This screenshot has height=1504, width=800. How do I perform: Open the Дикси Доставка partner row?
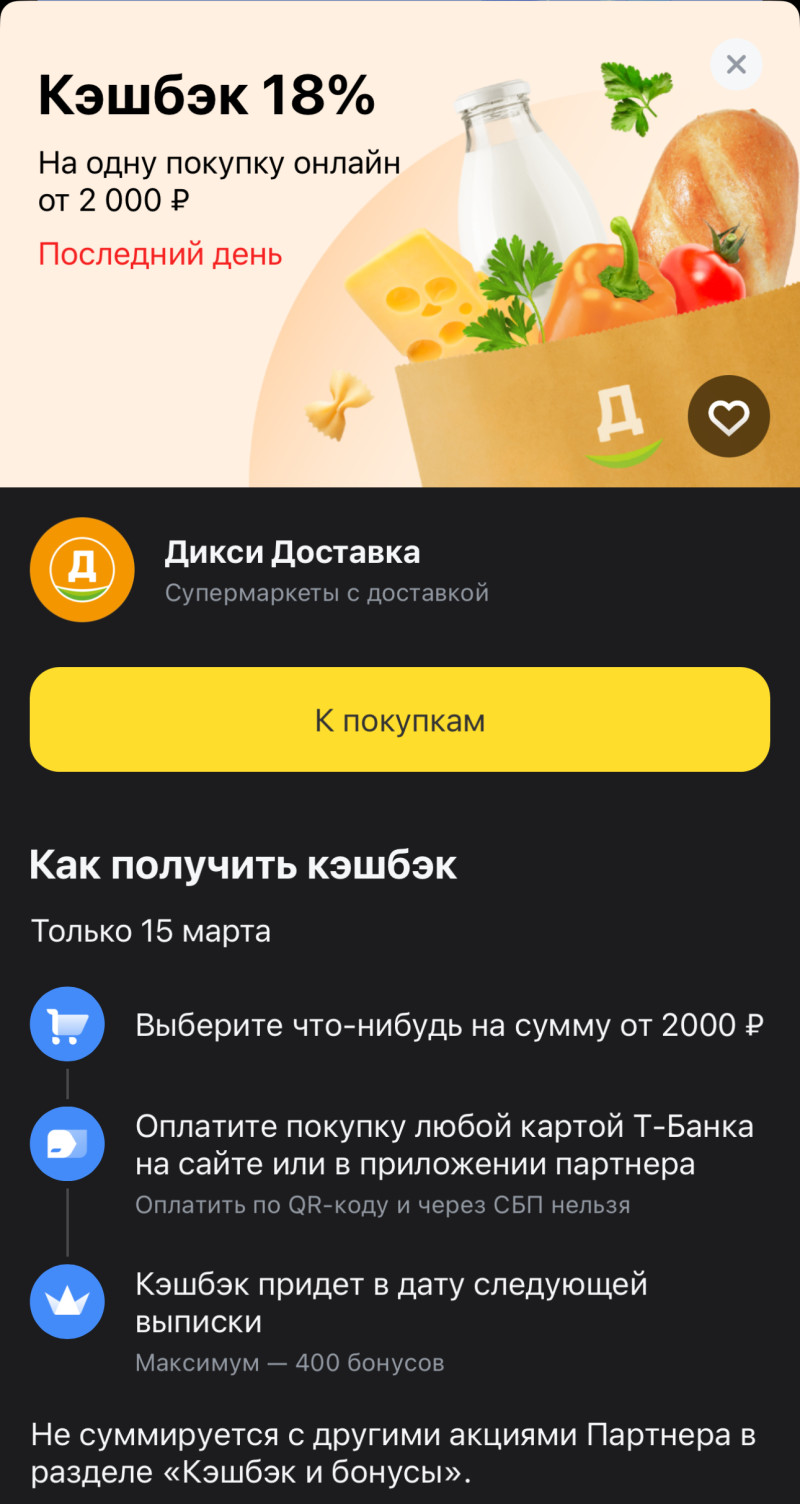click(x=290, y=570)
